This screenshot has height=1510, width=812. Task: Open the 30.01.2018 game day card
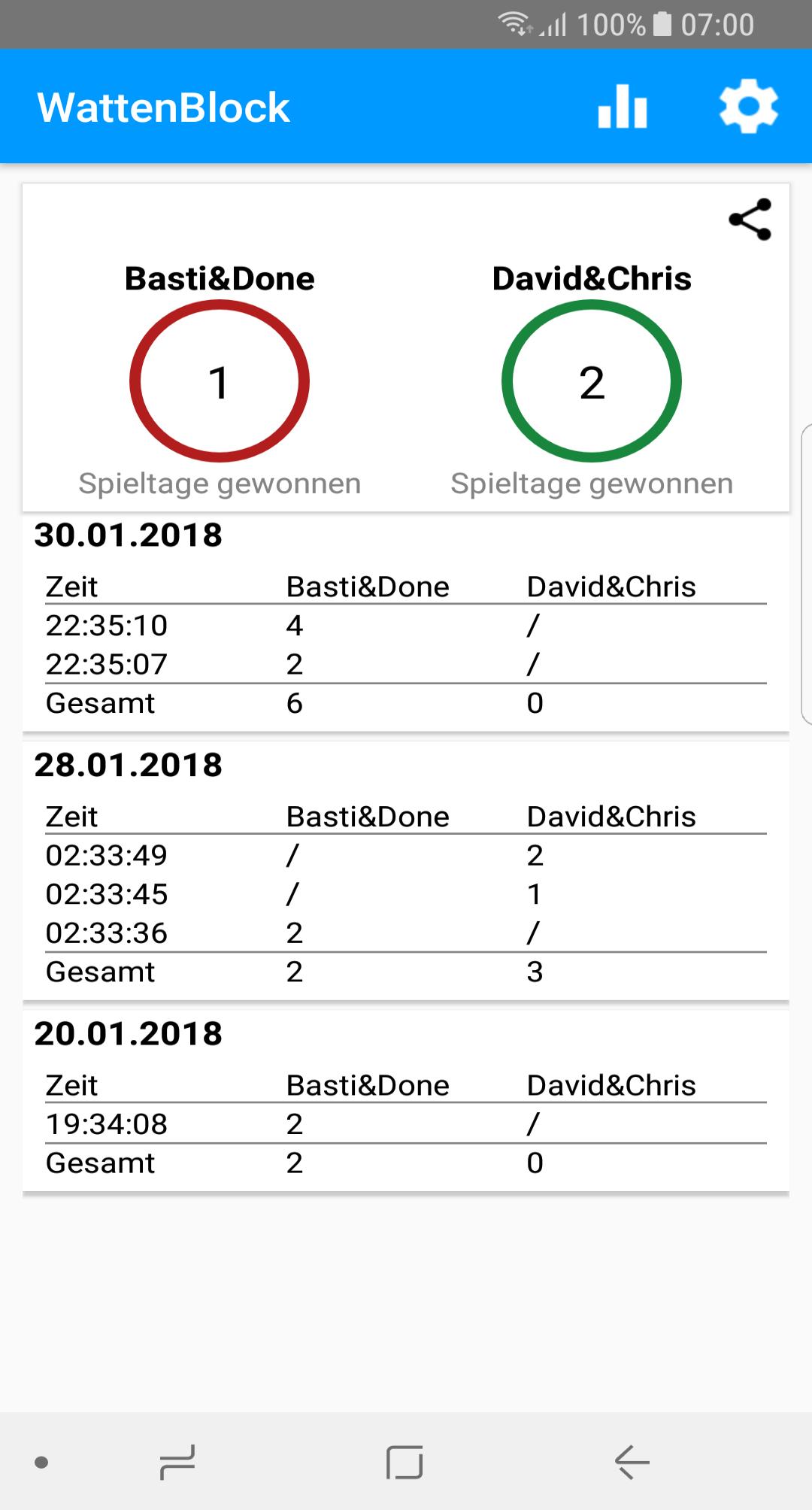click(x=406, y=624)
